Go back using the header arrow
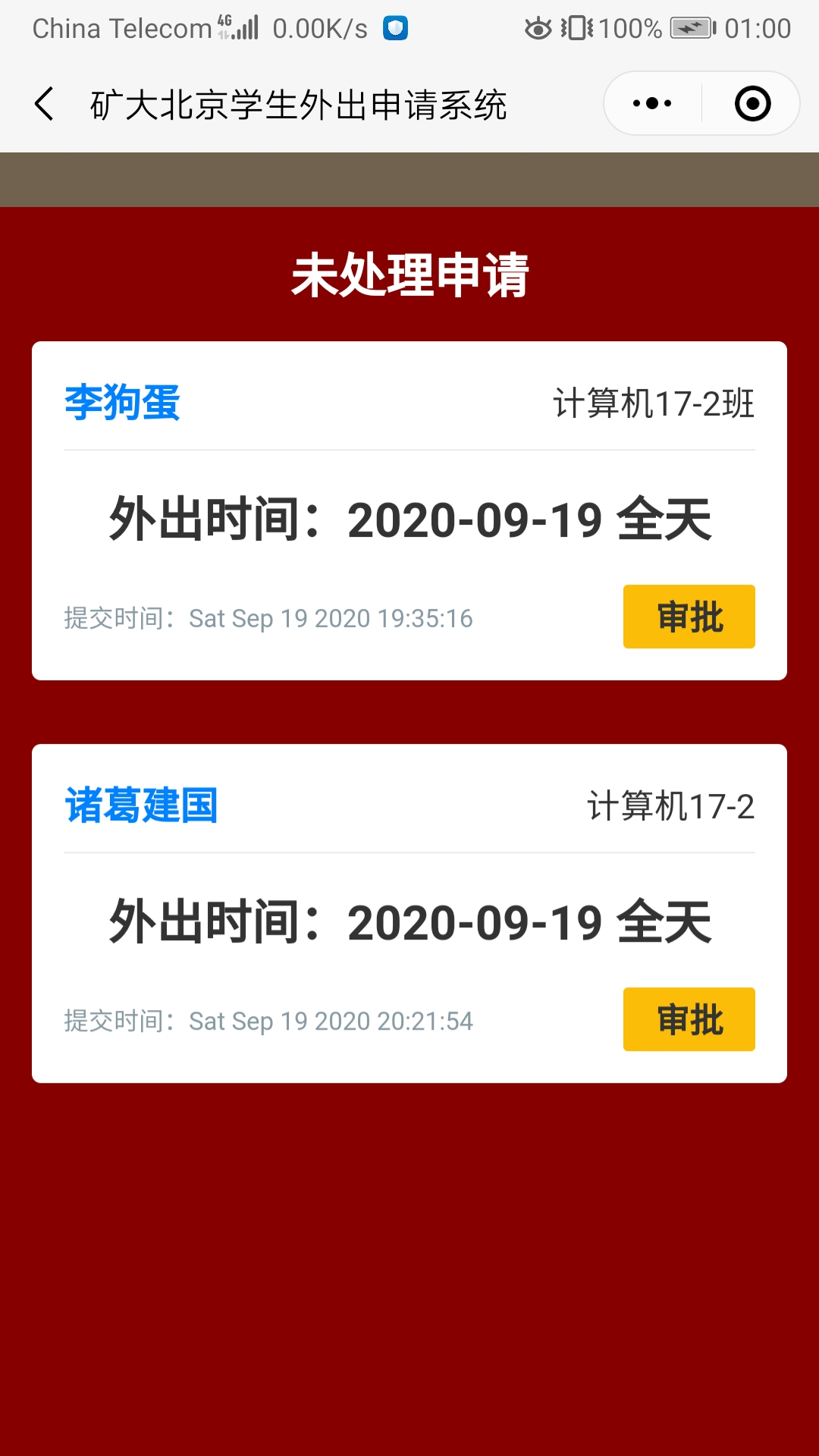 (44, 104)
